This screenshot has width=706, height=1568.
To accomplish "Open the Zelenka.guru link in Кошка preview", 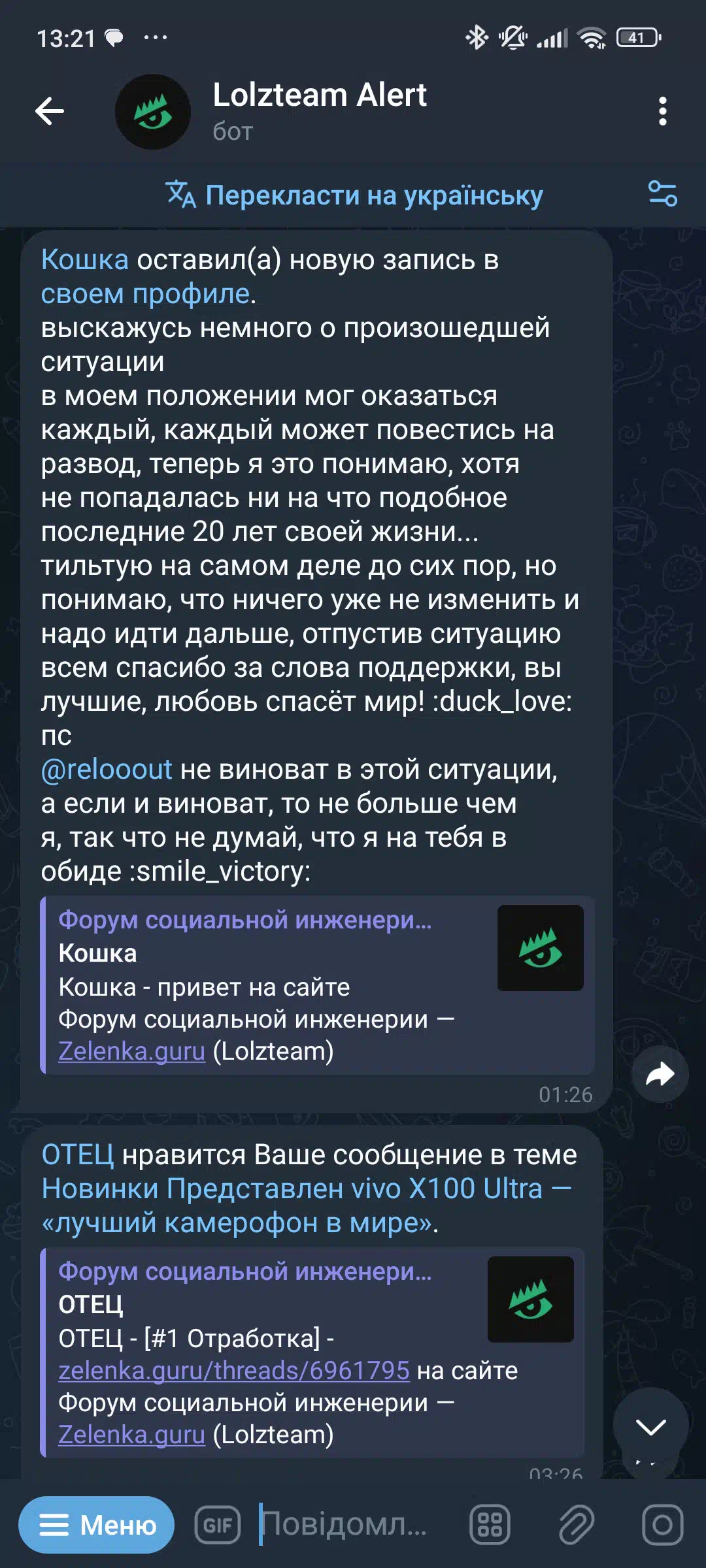I will tap(131, 1051).
